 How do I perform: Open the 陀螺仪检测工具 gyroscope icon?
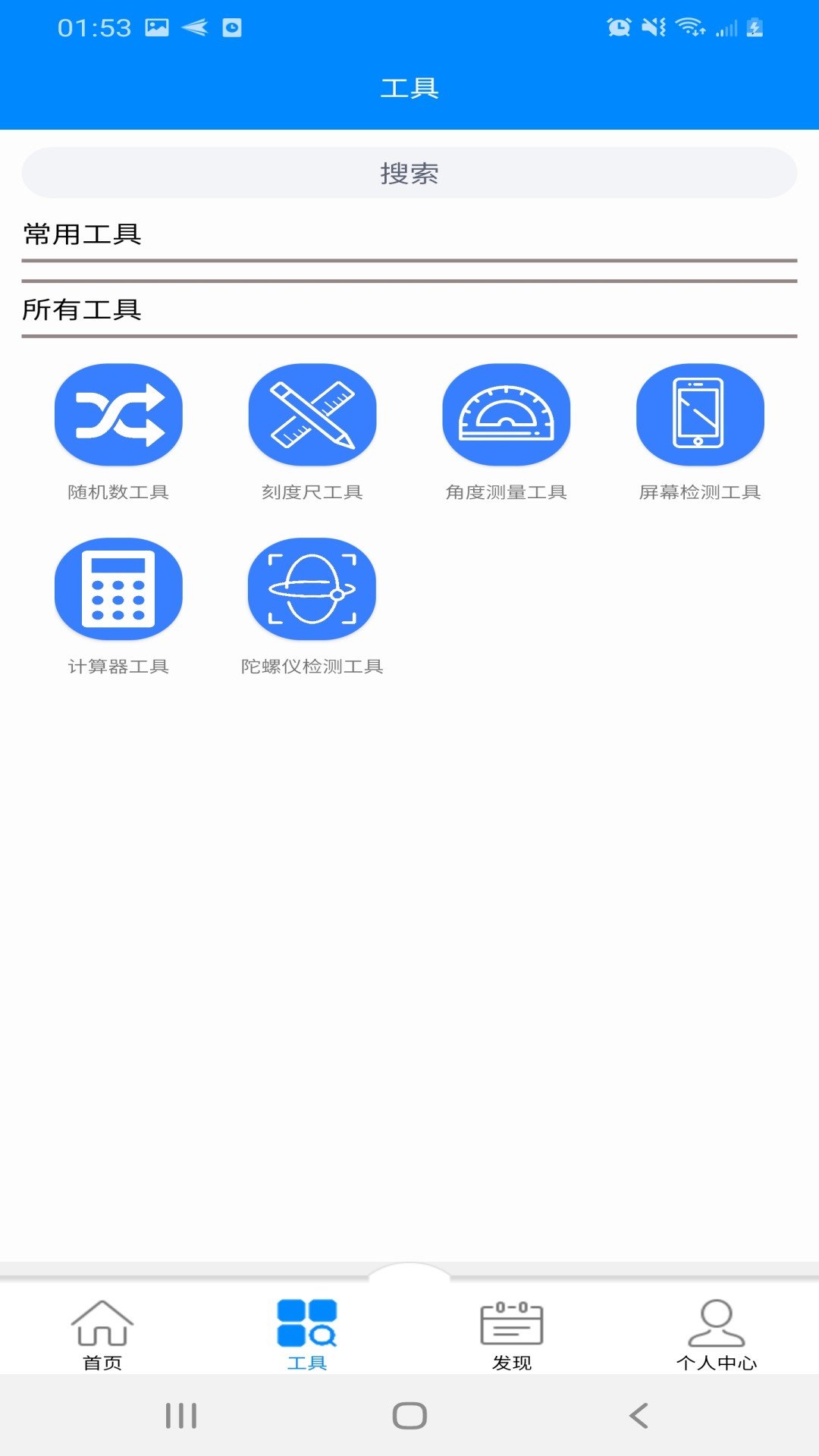[x=312, y=591]
